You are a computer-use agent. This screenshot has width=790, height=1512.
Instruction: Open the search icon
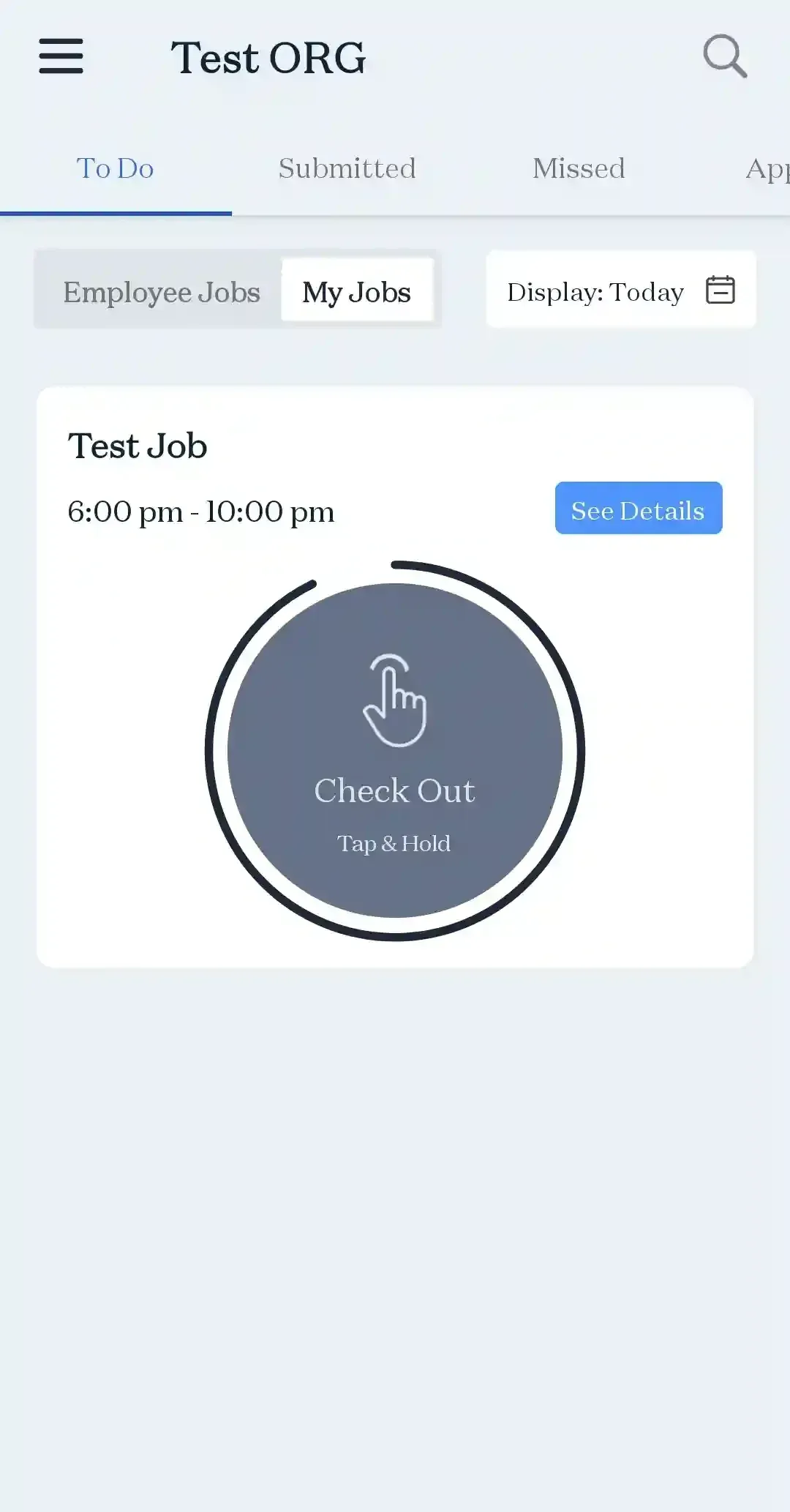click(x=724, y=56)
